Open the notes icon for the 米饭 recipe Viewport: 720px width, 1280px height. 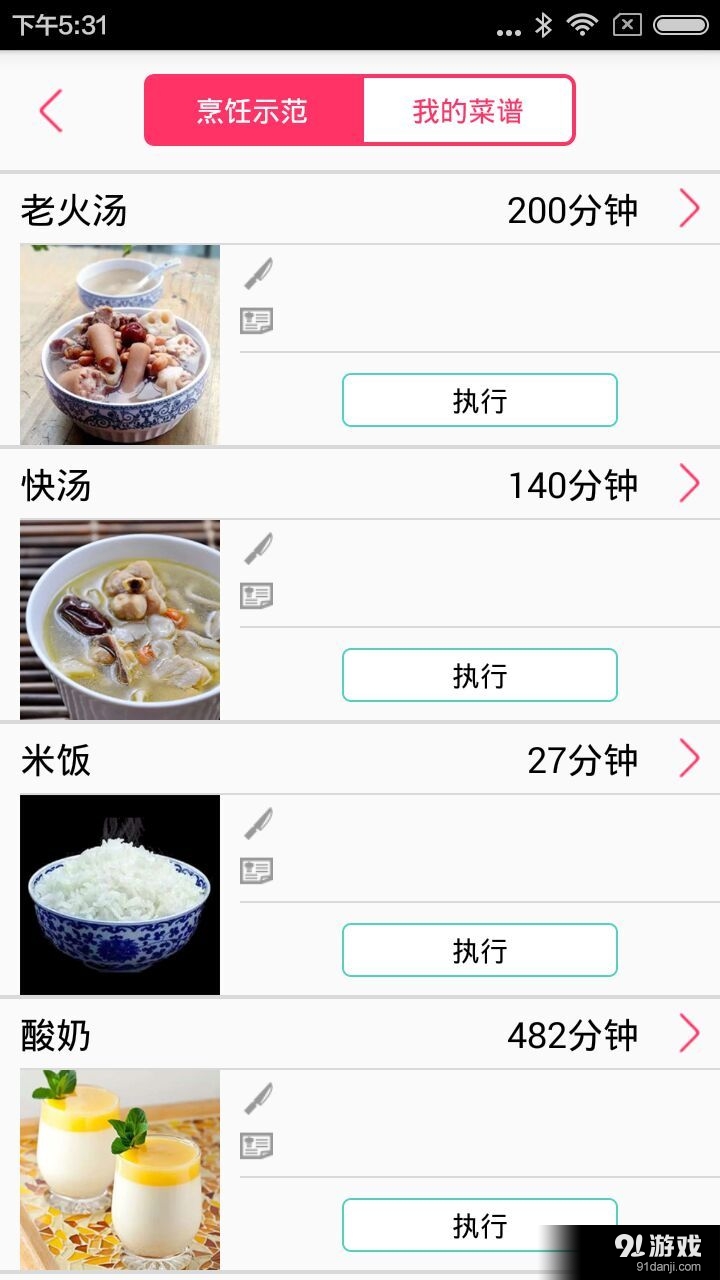coord(257,870)
